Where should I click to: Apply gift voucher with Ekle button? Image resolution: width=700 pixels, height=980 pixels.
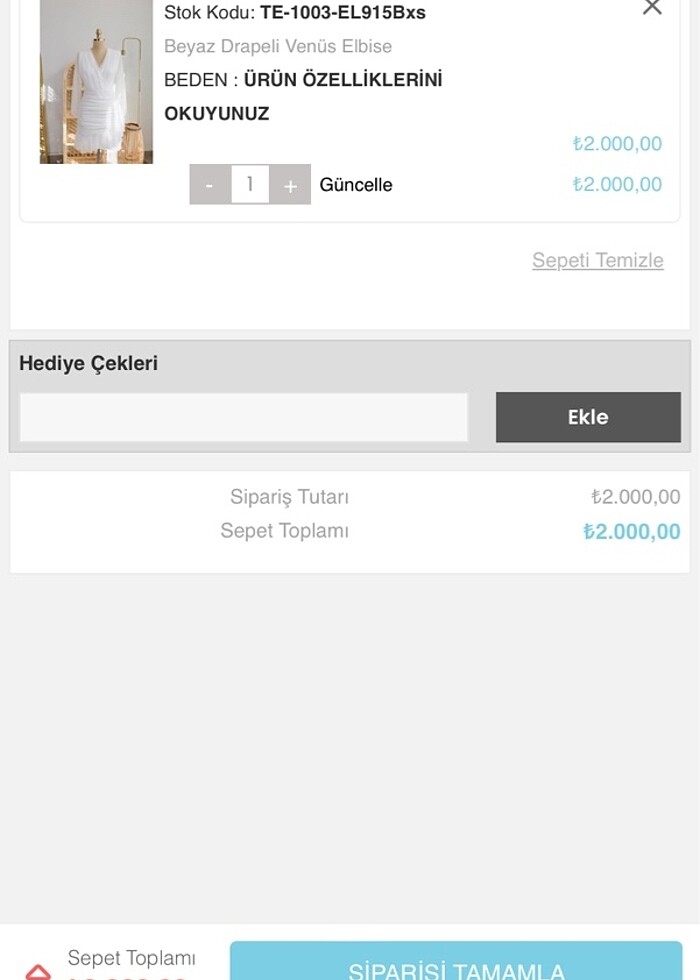pyautogui.click(x=588, y=417)
